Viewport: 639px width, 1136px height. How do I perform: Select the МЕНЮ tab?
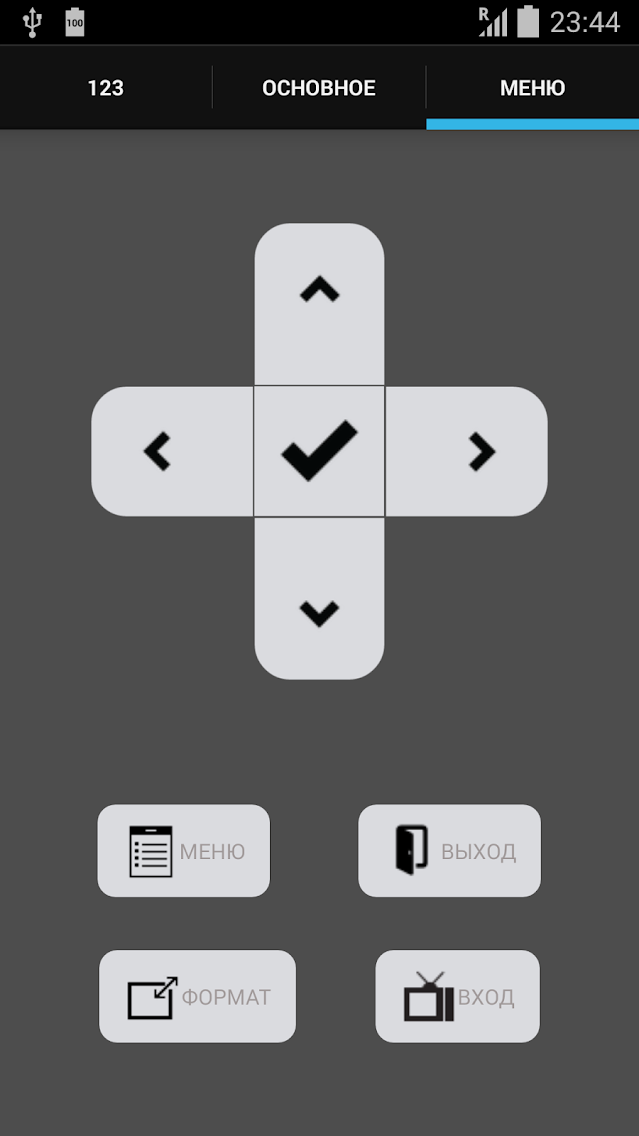[532, 88]
